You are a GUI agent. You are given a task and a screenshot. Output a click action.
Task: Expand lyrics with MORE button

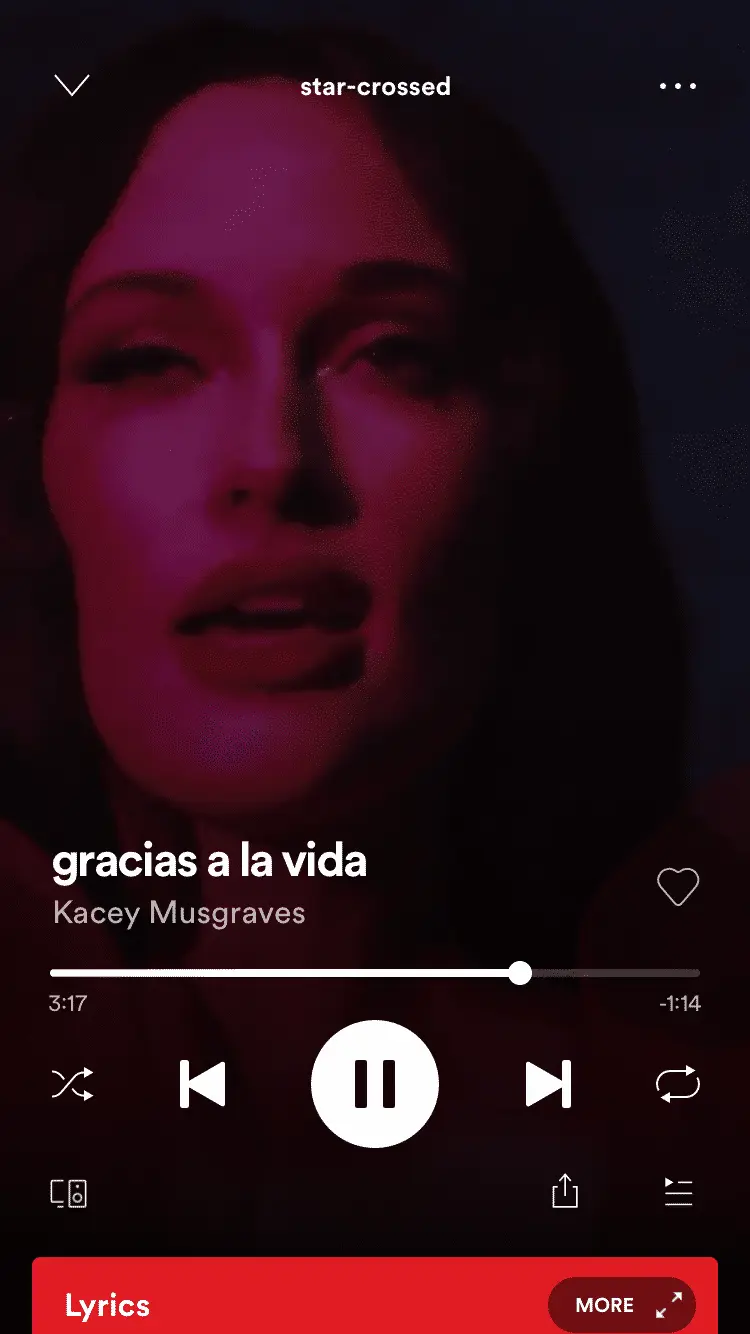[x=622, y=1305]
